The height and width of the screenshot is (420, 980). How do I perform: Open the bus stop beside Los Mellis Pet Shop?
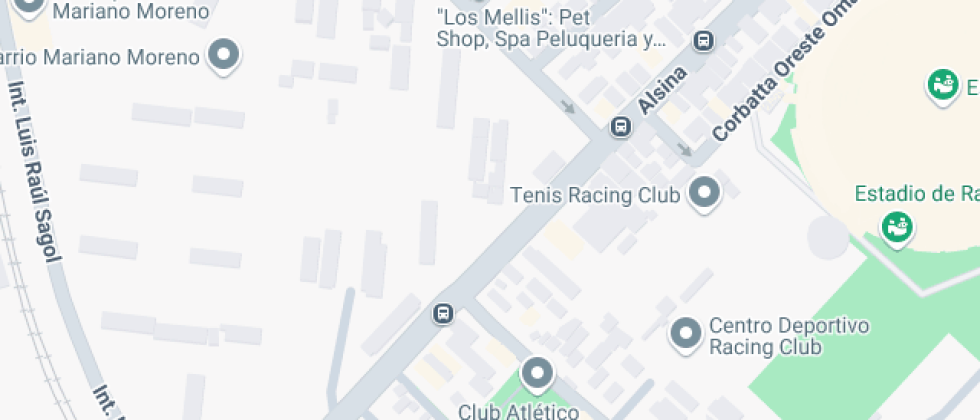point(704,41)
